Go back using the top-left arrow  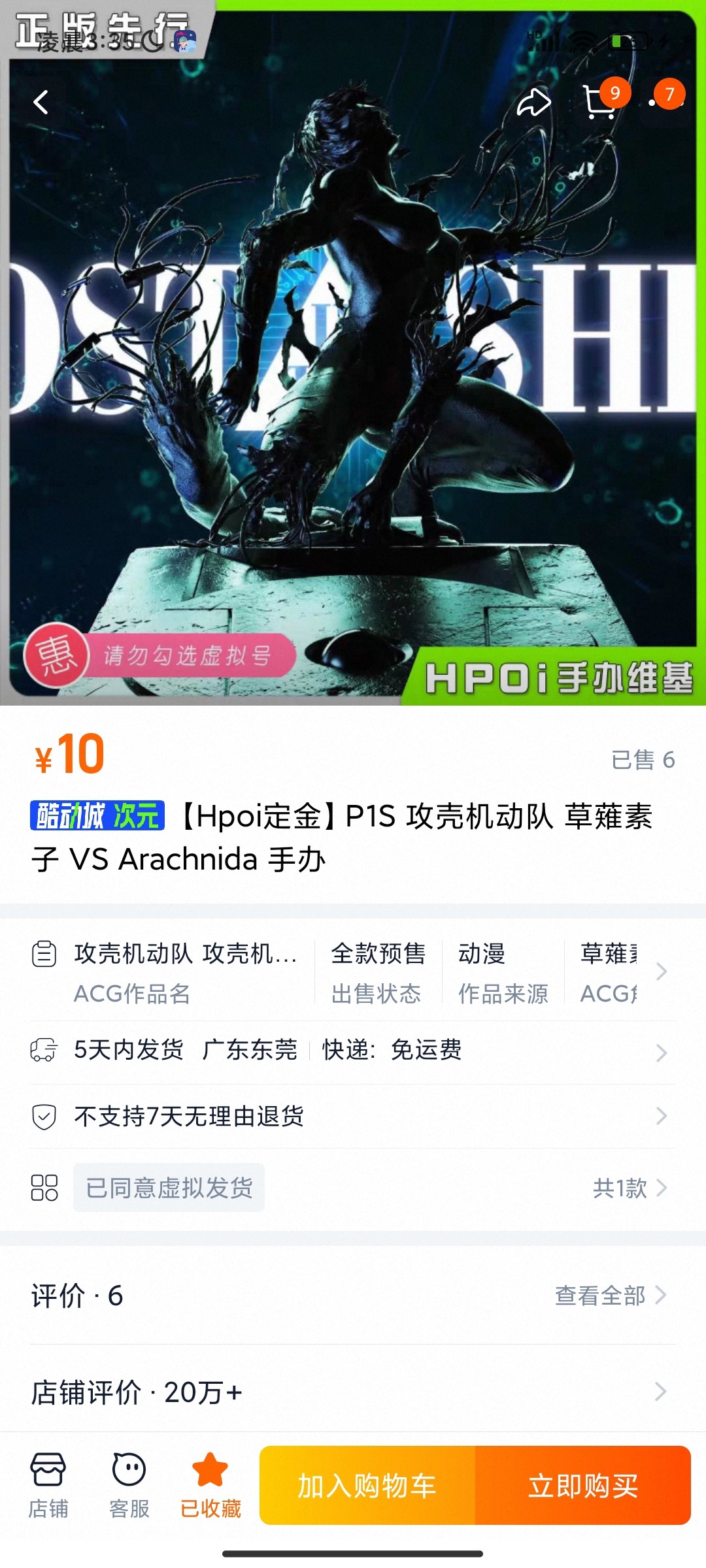[x=41, y=103]
